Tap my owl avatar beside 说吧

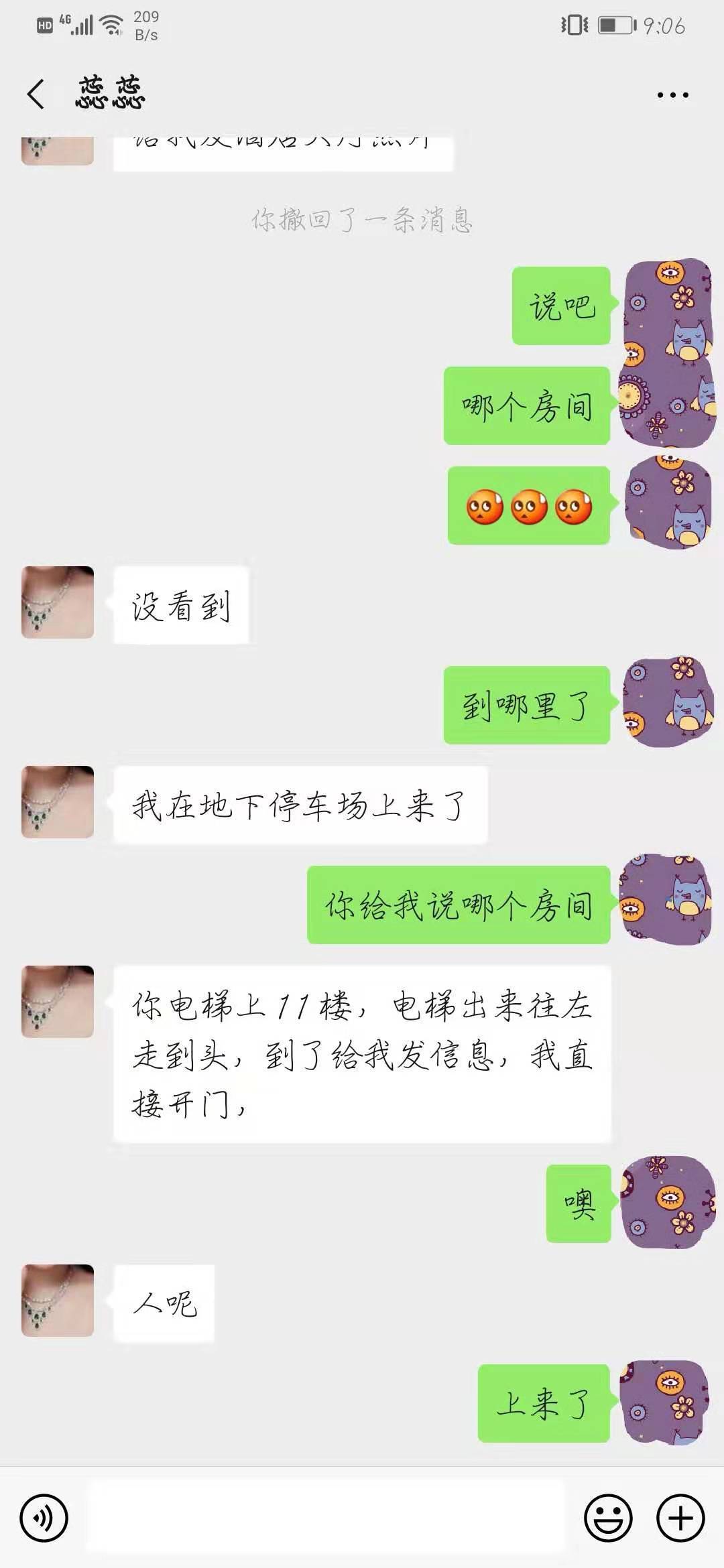point(668,306)
